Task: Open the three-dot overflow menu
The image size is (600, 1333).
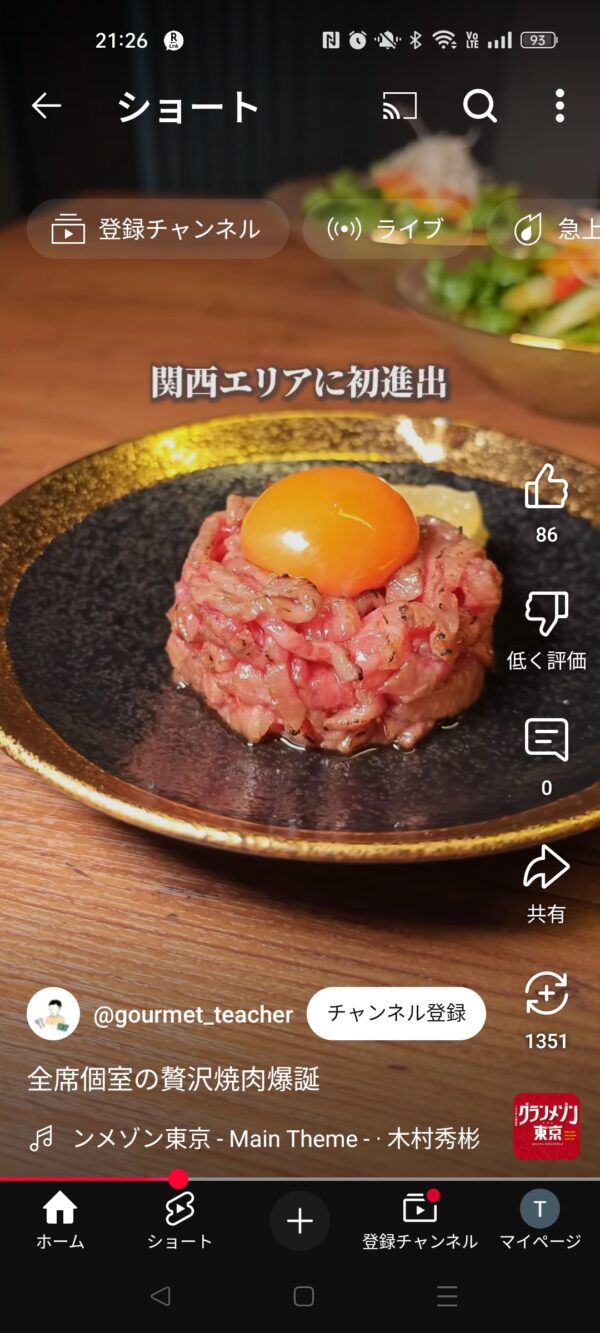Action: tap(559, 106)
